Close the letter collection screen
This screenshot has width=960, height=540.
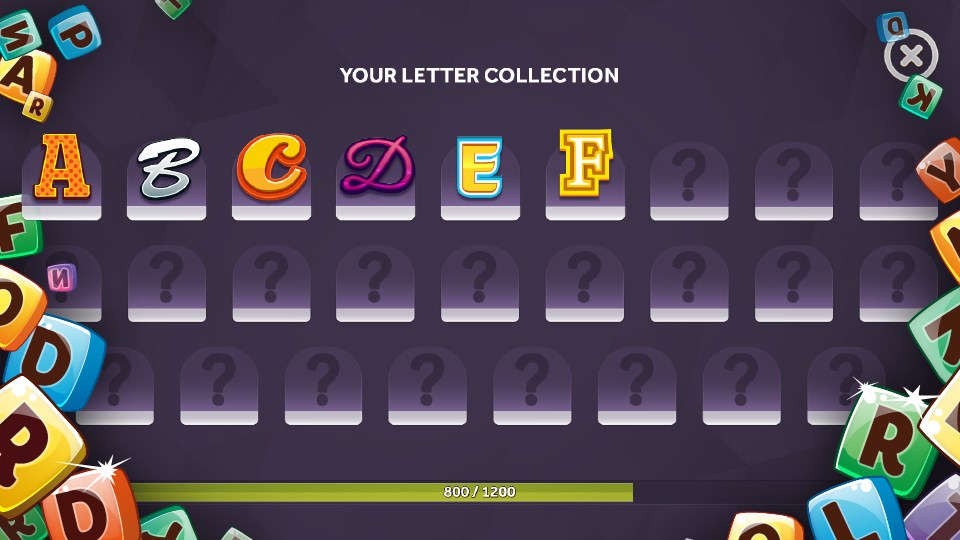(x=910, y=56)
